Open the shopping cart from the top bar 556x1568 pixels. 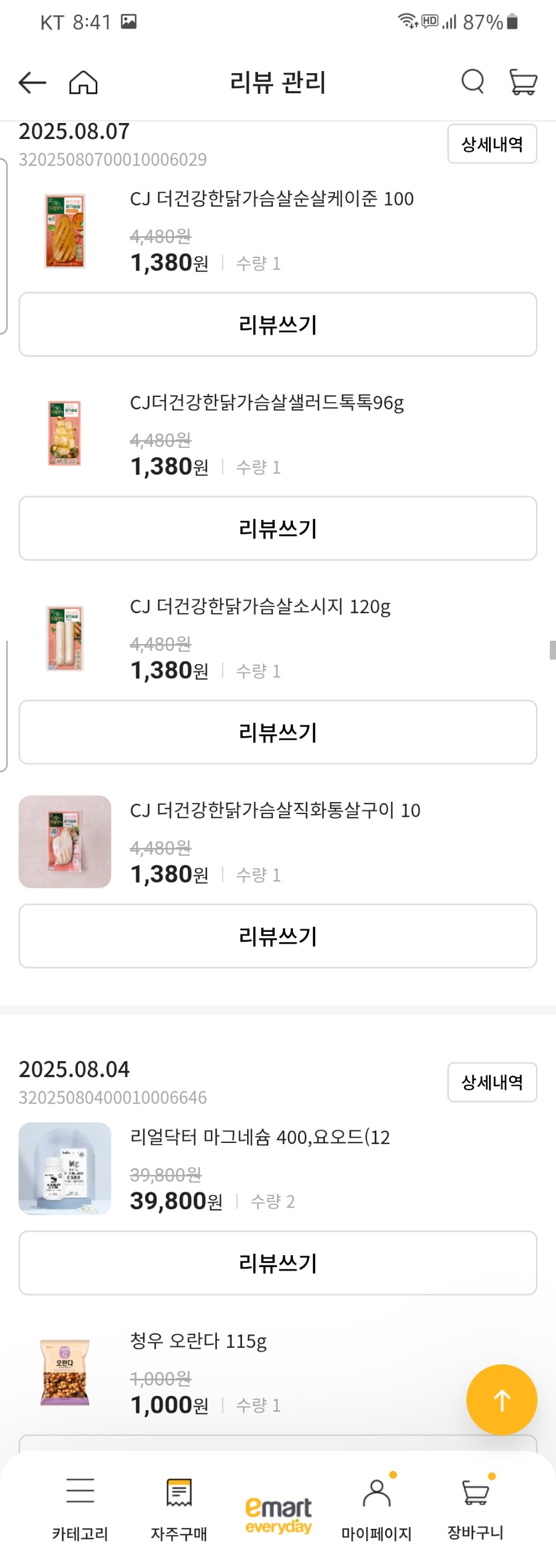tap(522, 83)
